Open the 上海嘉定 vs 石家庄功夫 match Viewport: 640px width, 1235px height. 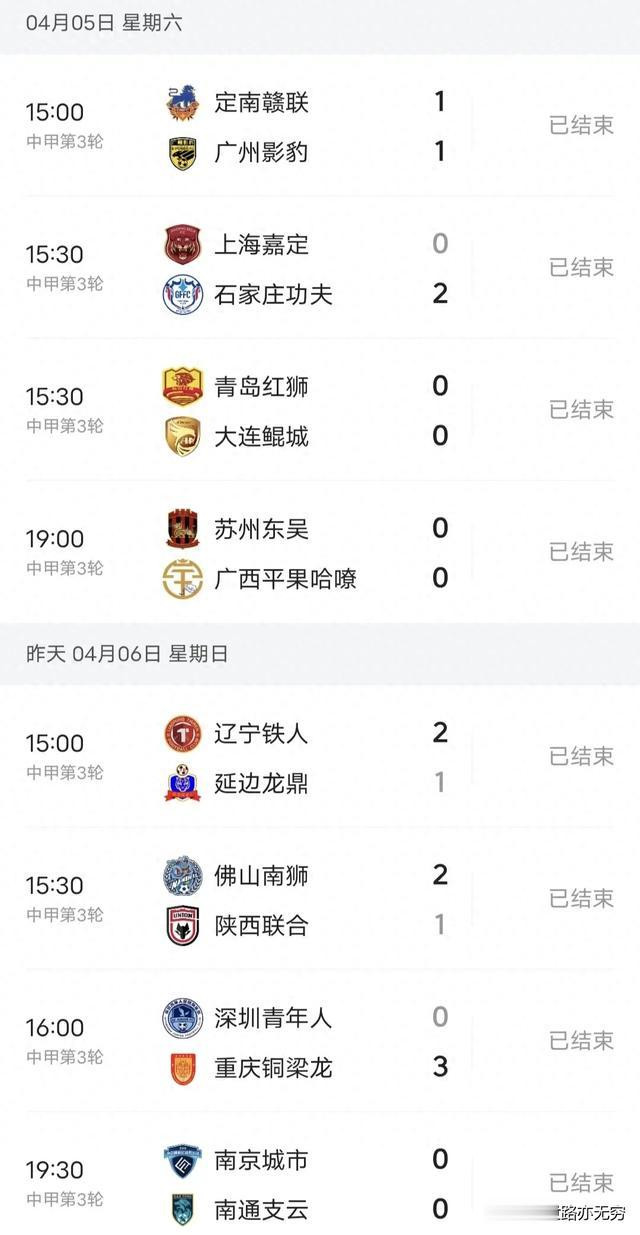coord(320,268)
